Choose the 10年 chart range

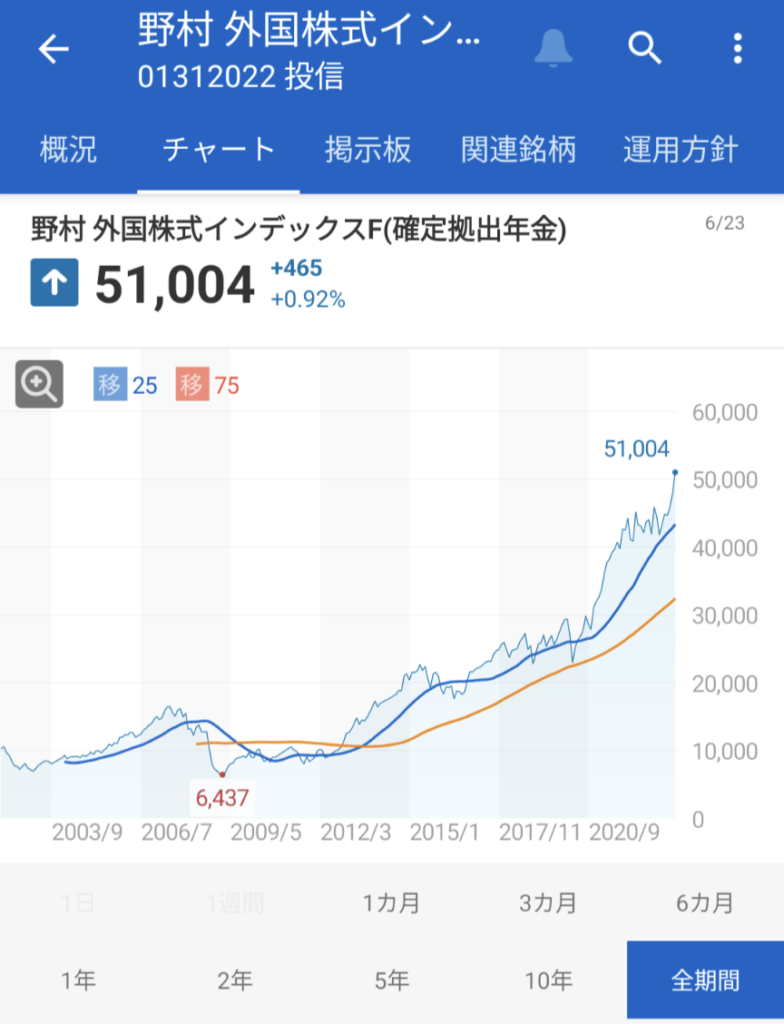click(548, 981)
